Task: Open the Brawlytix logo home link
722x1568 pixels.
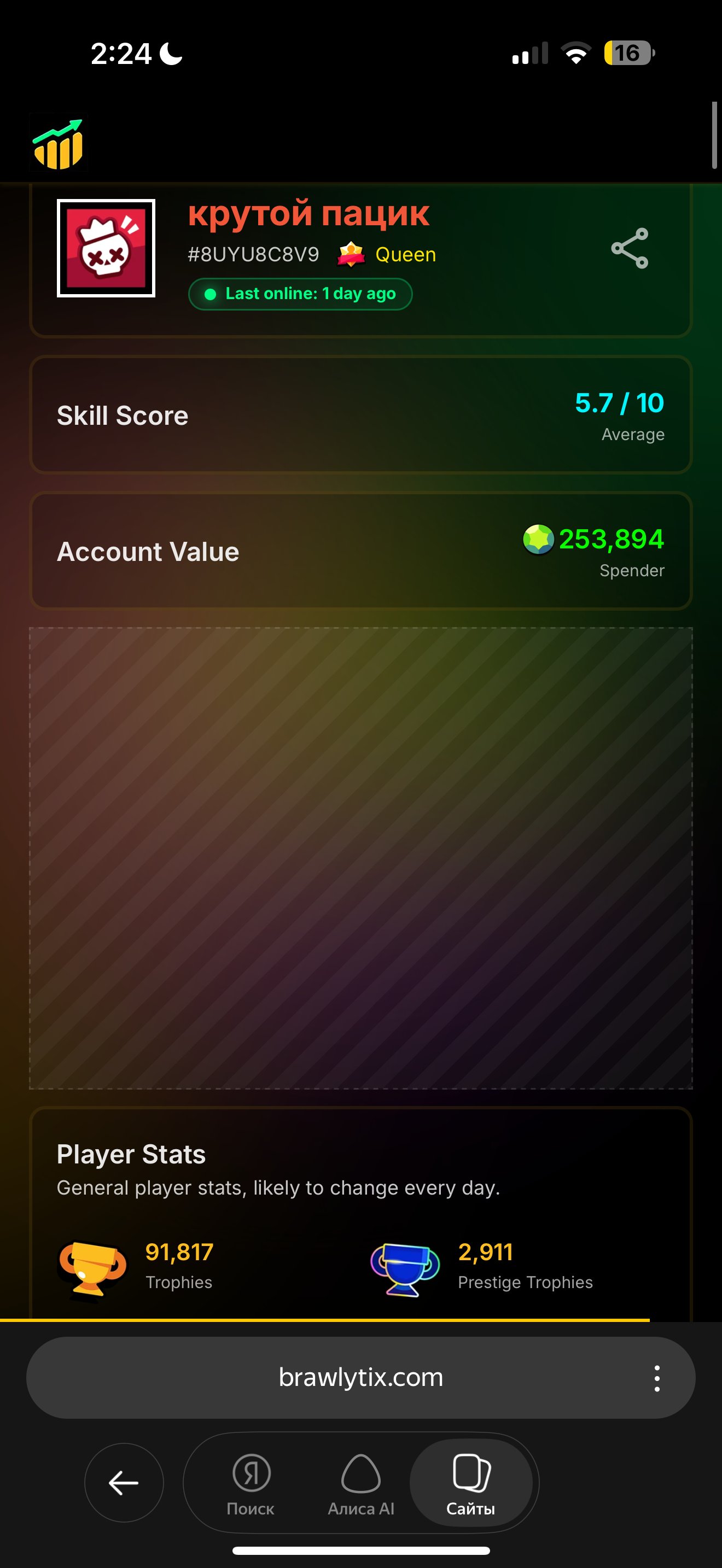Action: (x=59, y=144)
